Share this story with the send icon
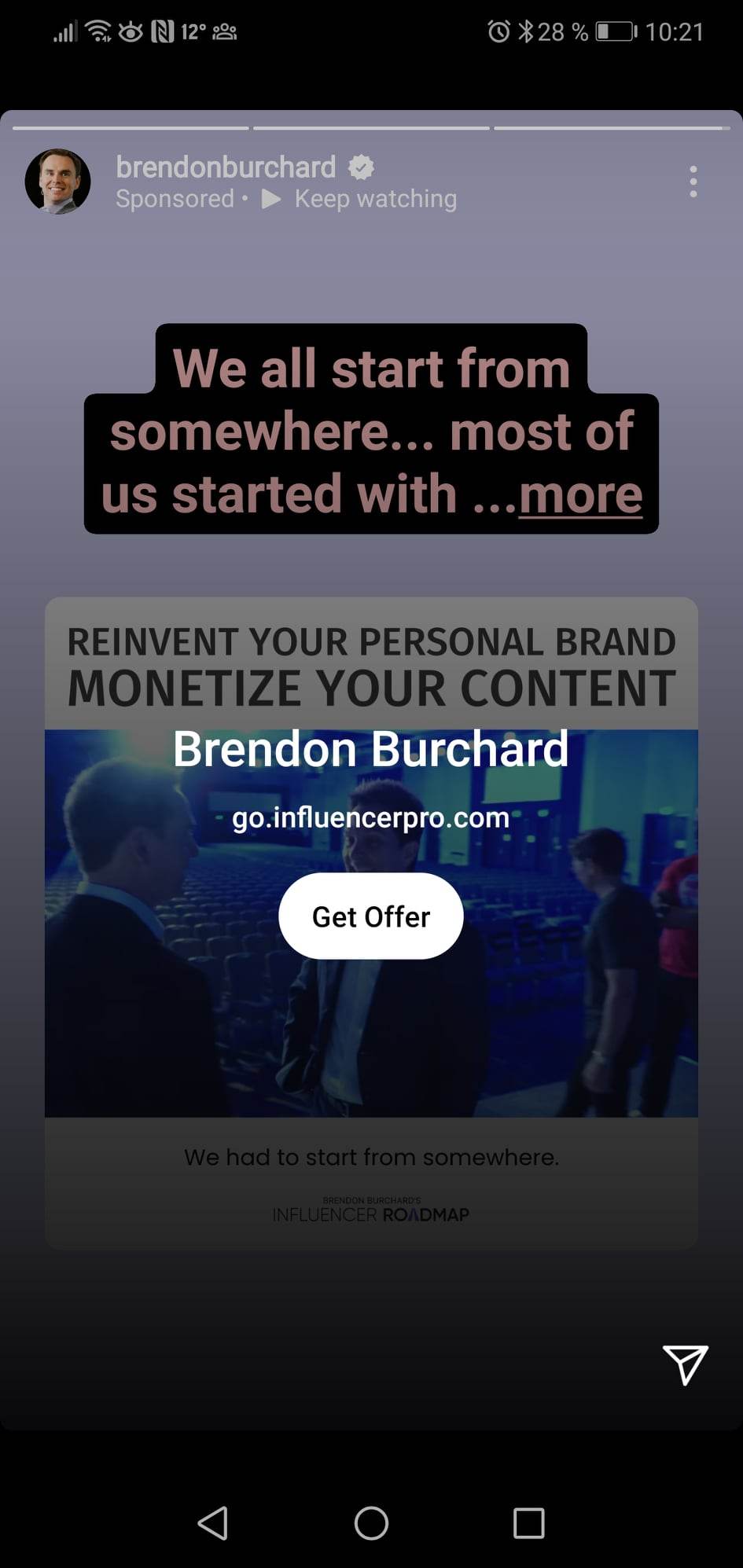Image resolution: width=743 pixels, height=1568 pixels. [685, 1364]
